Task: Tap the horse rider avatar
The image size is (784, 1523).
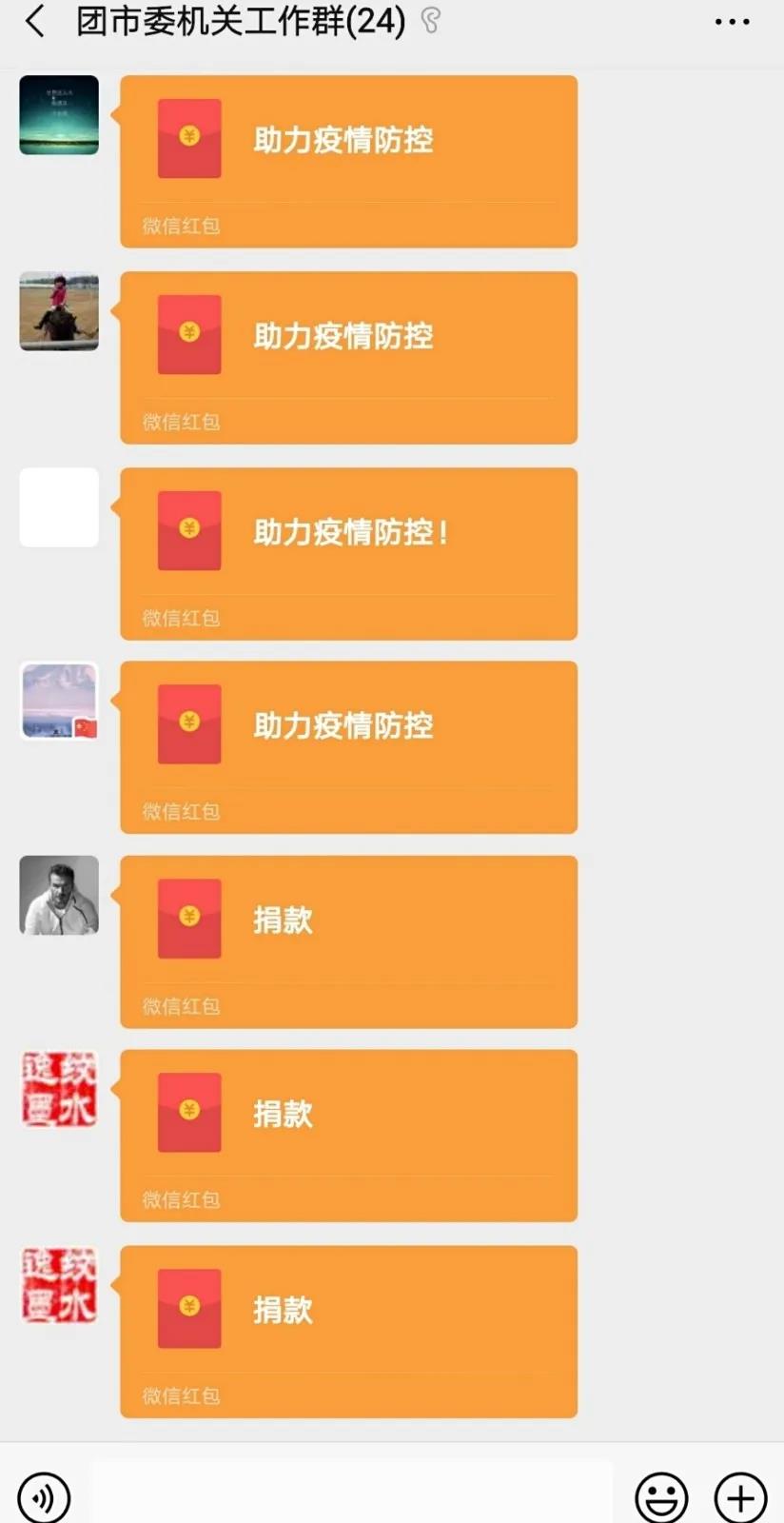Action: click(59, 311)
